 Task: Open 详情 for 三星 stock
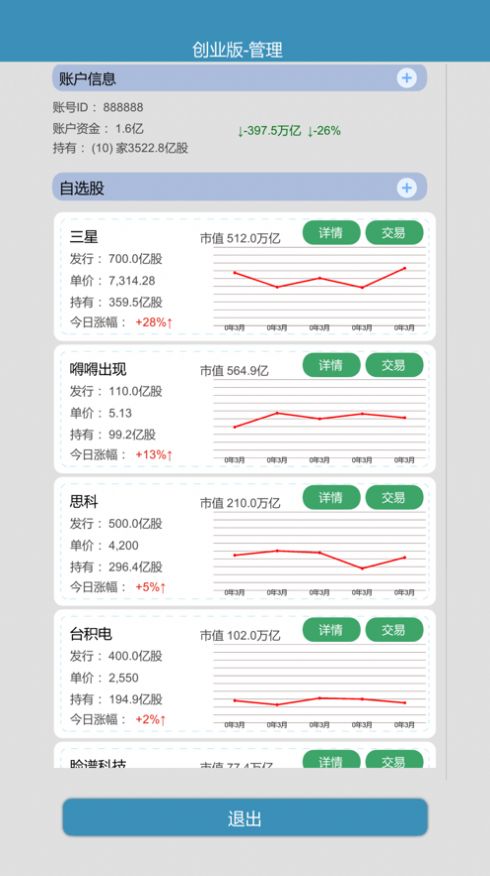tap(331, 232)
